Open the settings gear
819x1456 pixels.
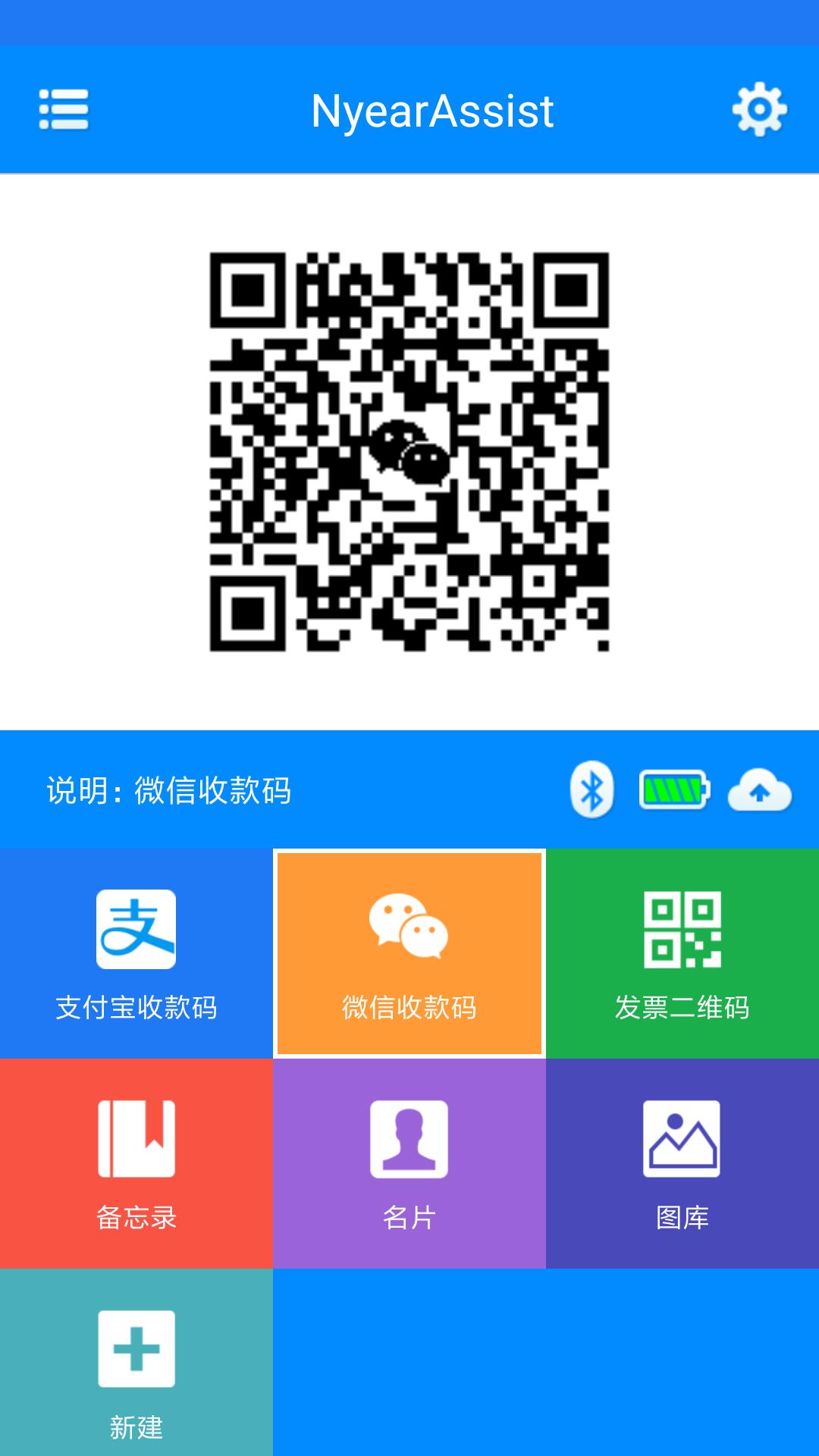pyautogui.click(x=759, y=110)
